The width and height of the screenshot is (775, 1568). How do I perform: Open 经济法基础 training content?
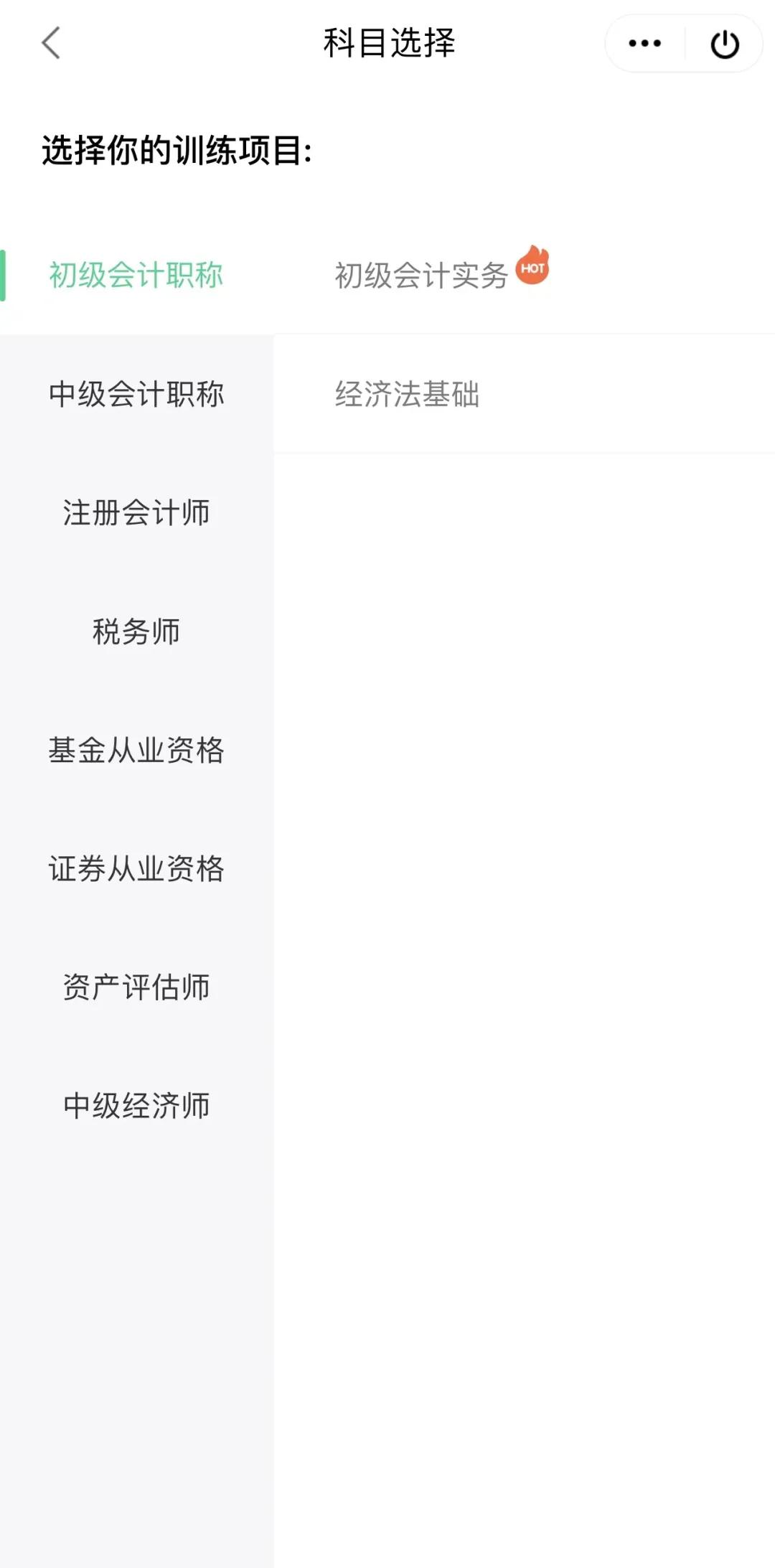point(408,393)
